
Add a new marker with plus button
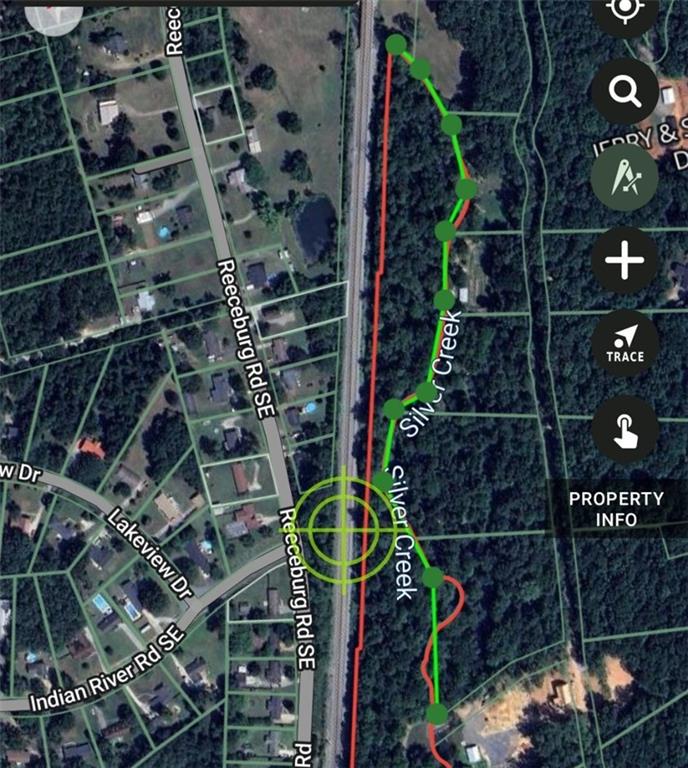click(x=625, y=261)
